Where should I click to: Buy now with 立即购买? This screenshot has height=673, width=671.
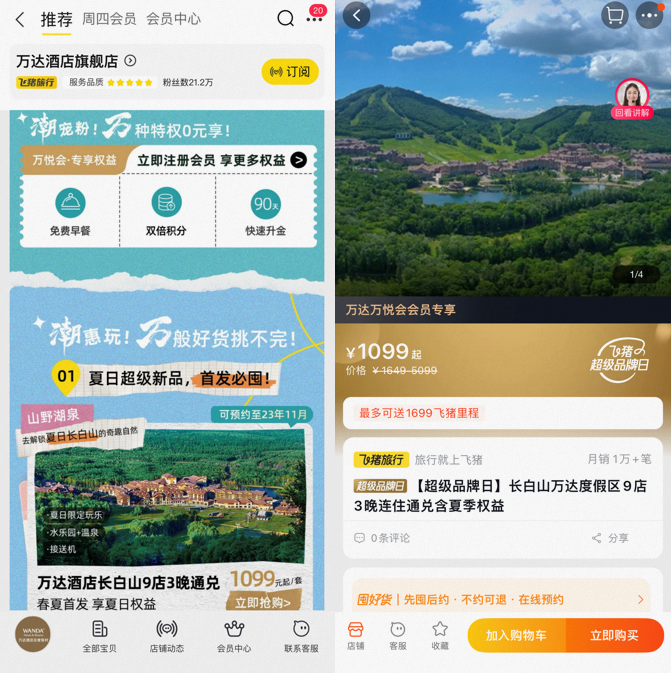tap(614, 636)
